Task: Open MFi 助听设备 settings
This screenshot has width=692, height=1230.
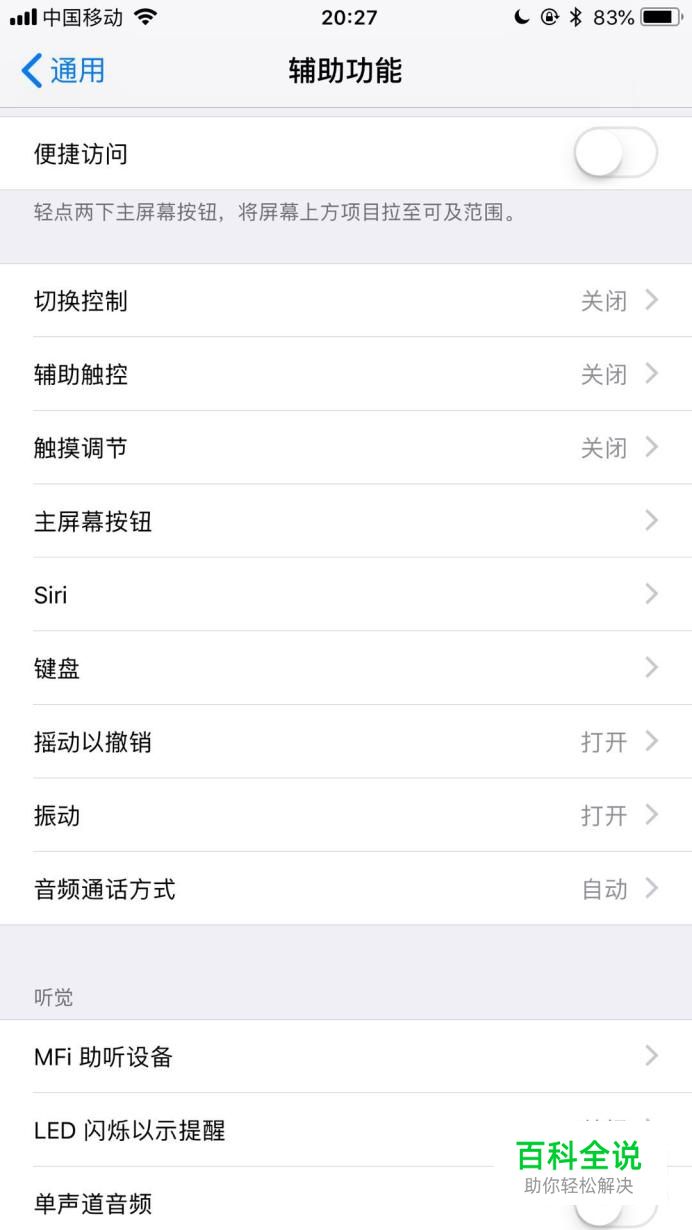Action: 345,1056
